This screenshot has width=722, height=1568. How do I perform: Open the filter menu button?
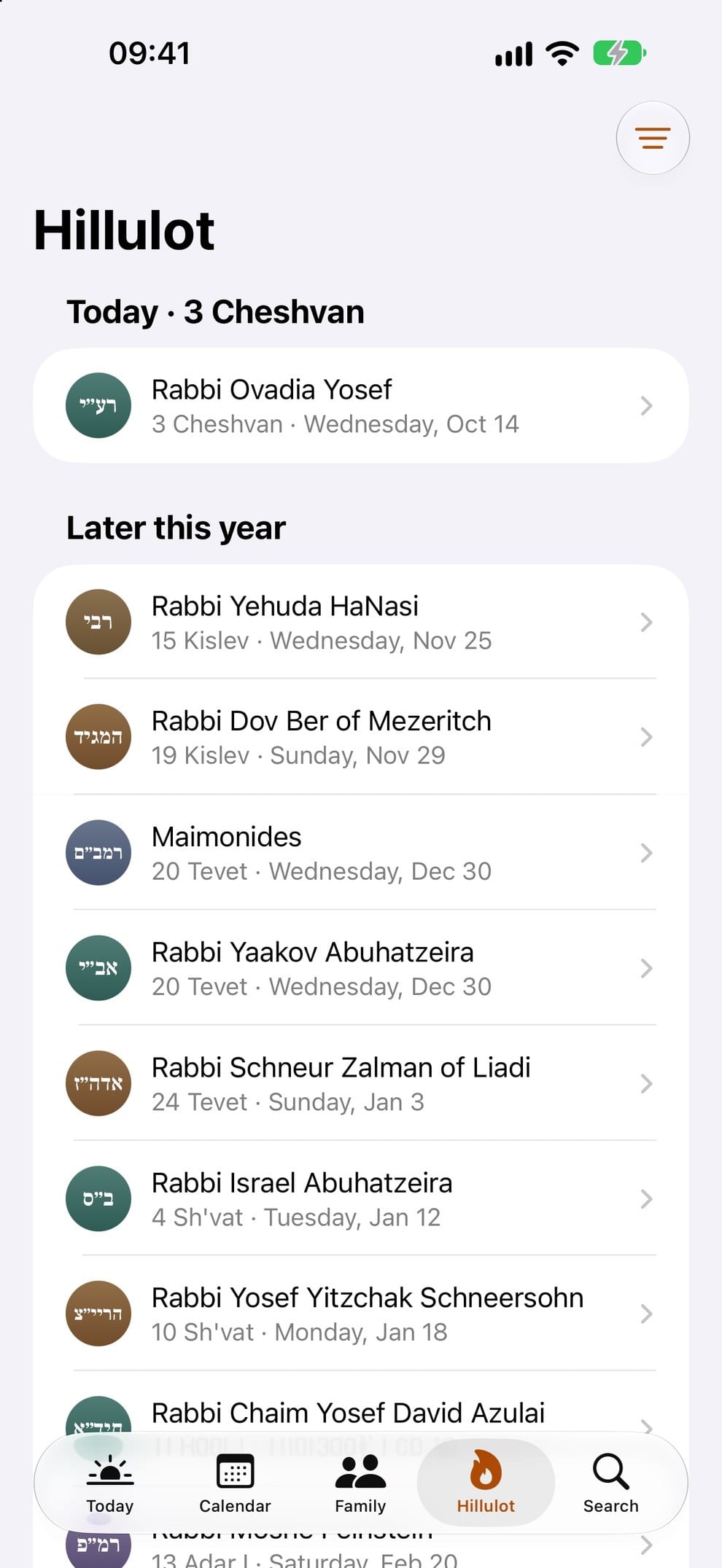tap(653, 138)
